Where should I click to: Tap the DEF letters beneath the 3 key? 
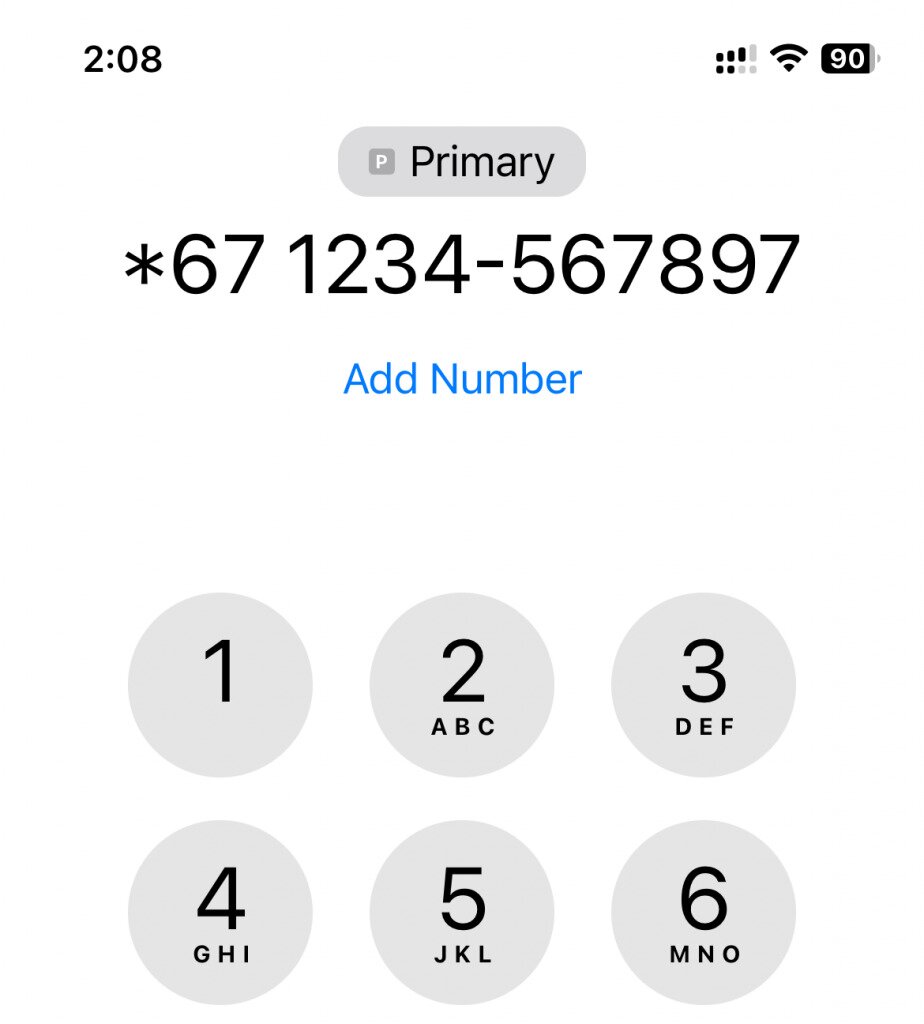[703, 727]
